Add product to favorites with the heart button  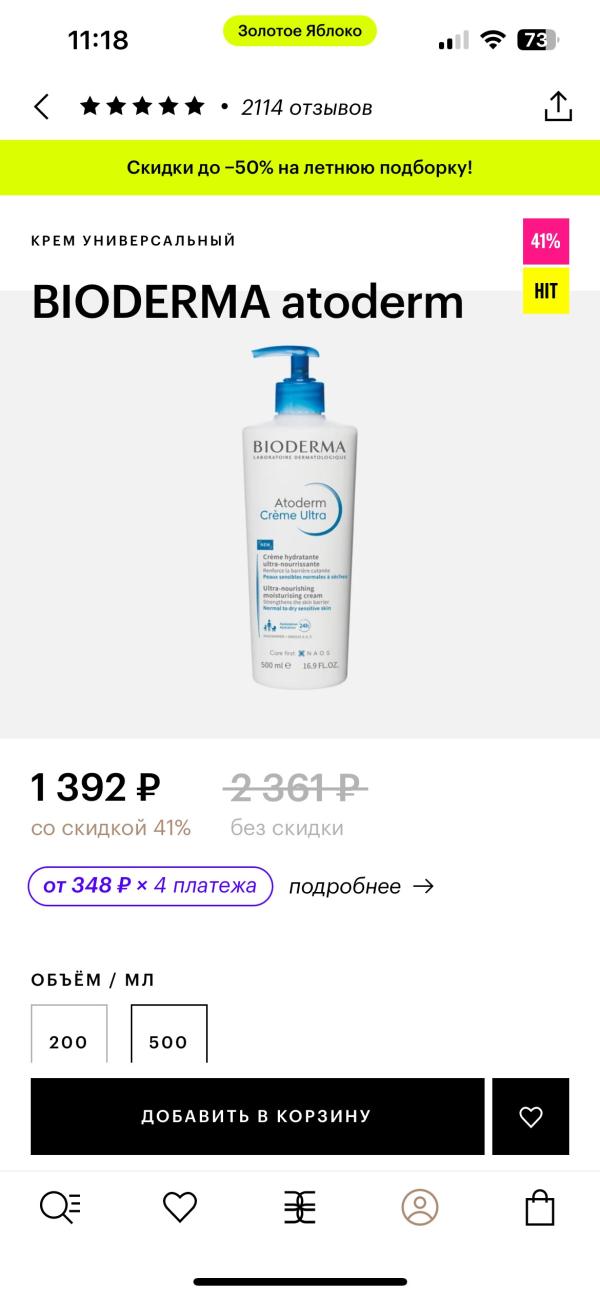coord(531,1116)
